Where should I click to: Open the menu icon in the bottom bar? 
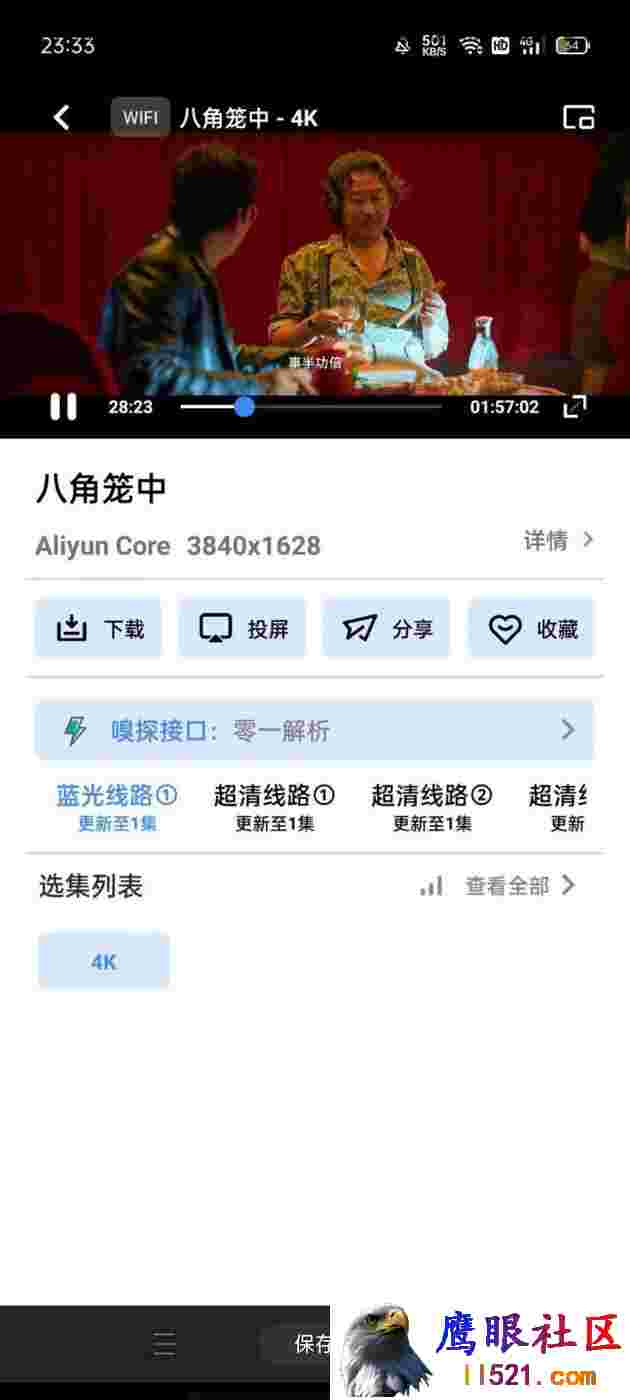pyautogui.click(x=165, y=1344)
